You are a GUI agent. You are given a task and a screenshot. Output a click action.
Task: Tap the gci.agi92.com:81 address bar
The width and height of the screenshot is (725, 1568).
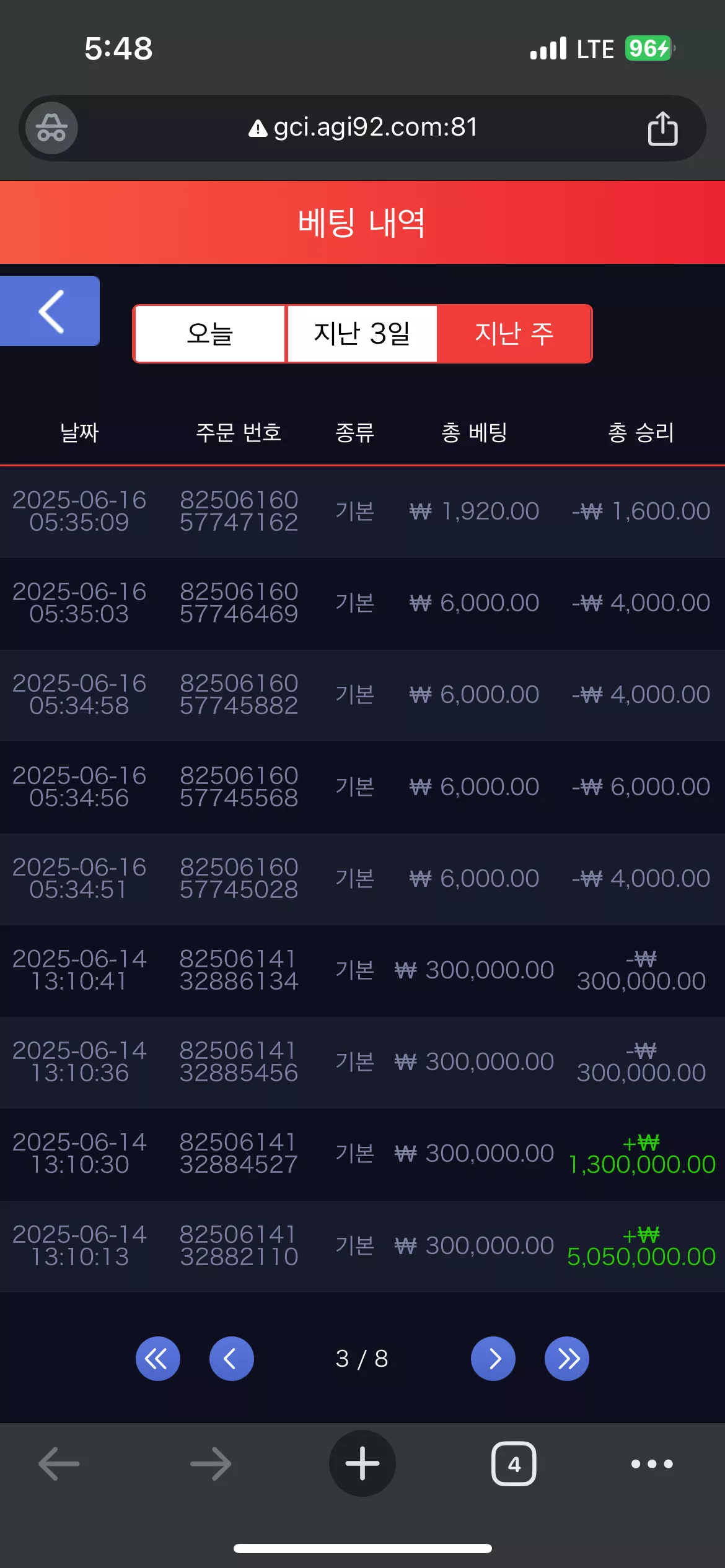[362, 128]
